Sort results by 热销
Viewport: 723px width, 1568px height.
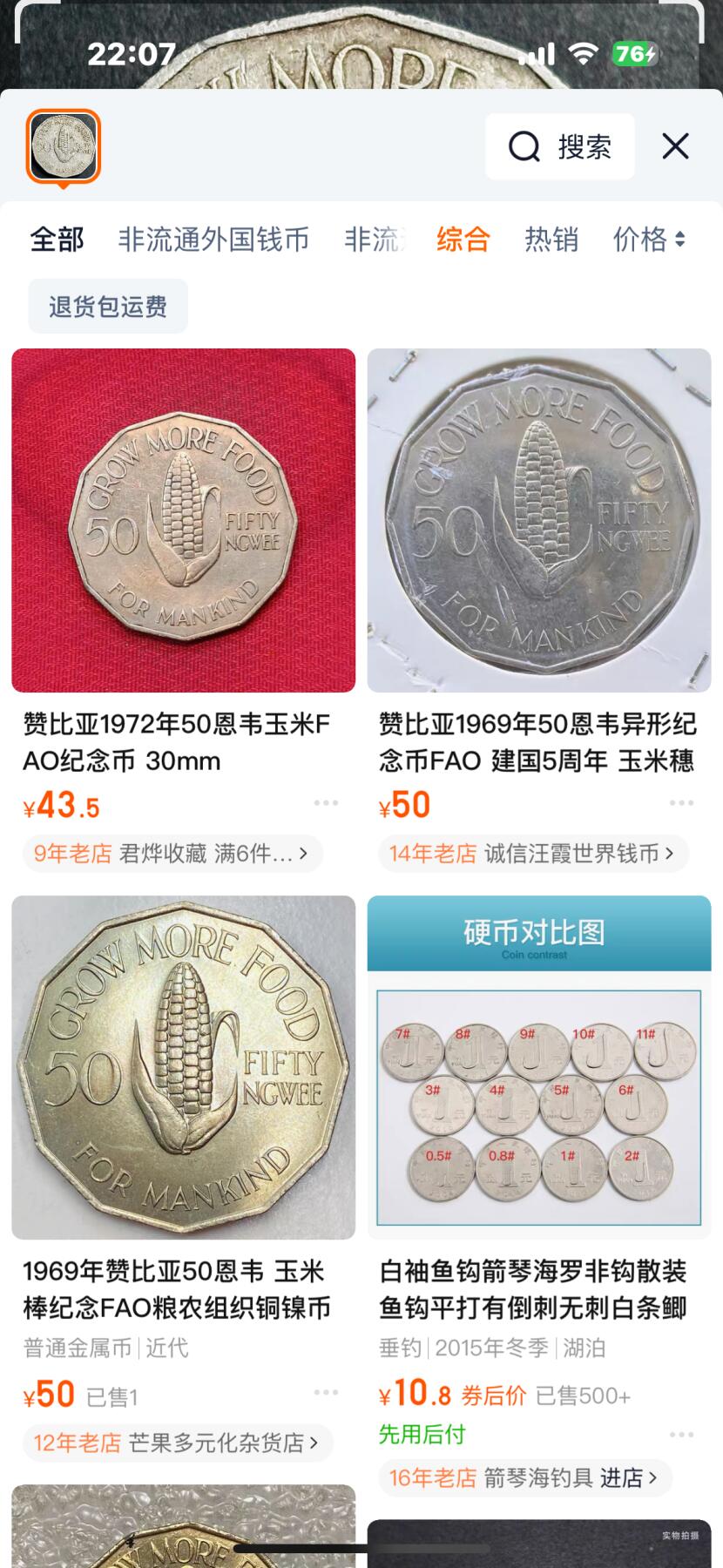(551, 239)
